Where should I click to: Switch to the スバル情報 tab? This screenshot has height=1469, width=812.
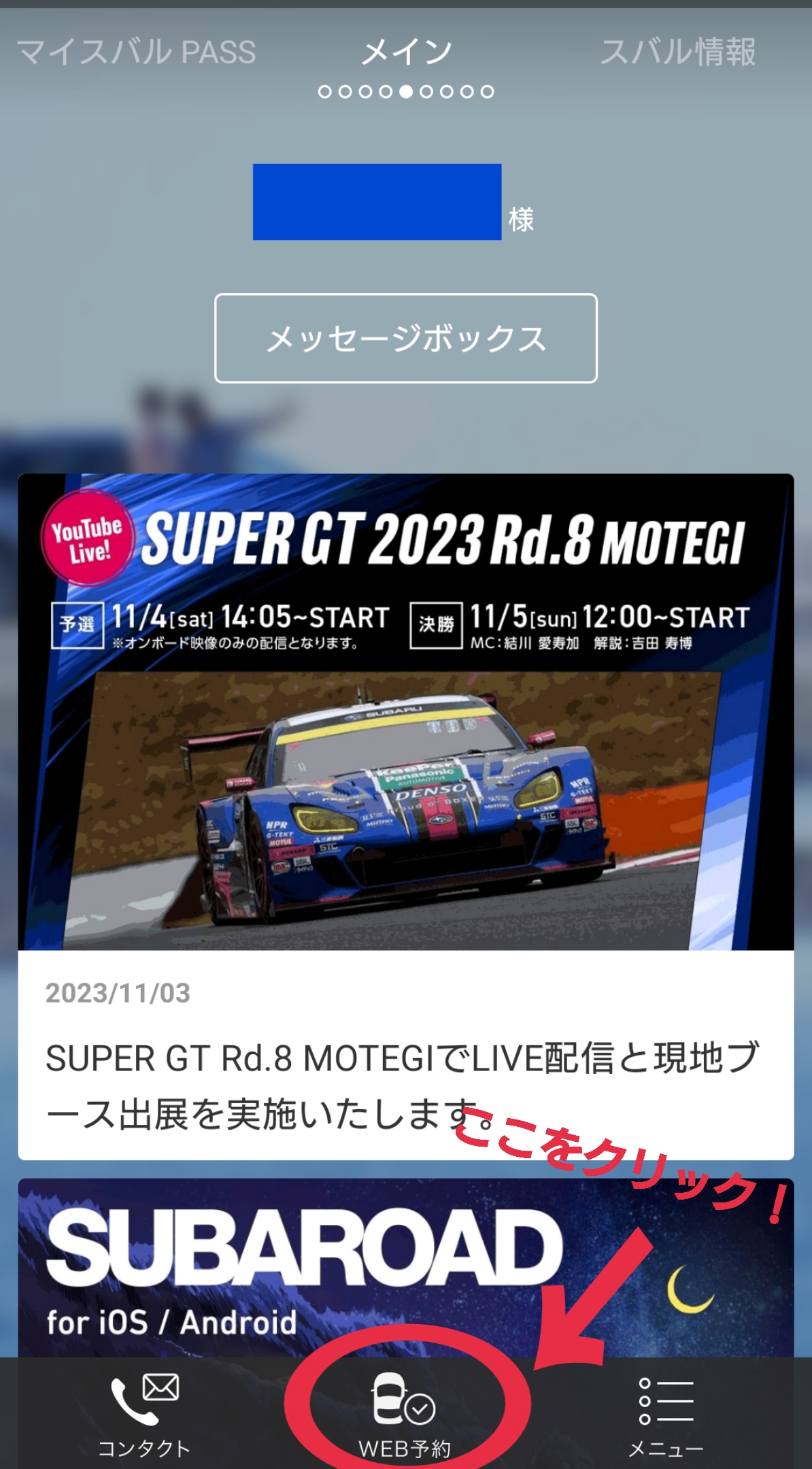[x=677, y=52]
